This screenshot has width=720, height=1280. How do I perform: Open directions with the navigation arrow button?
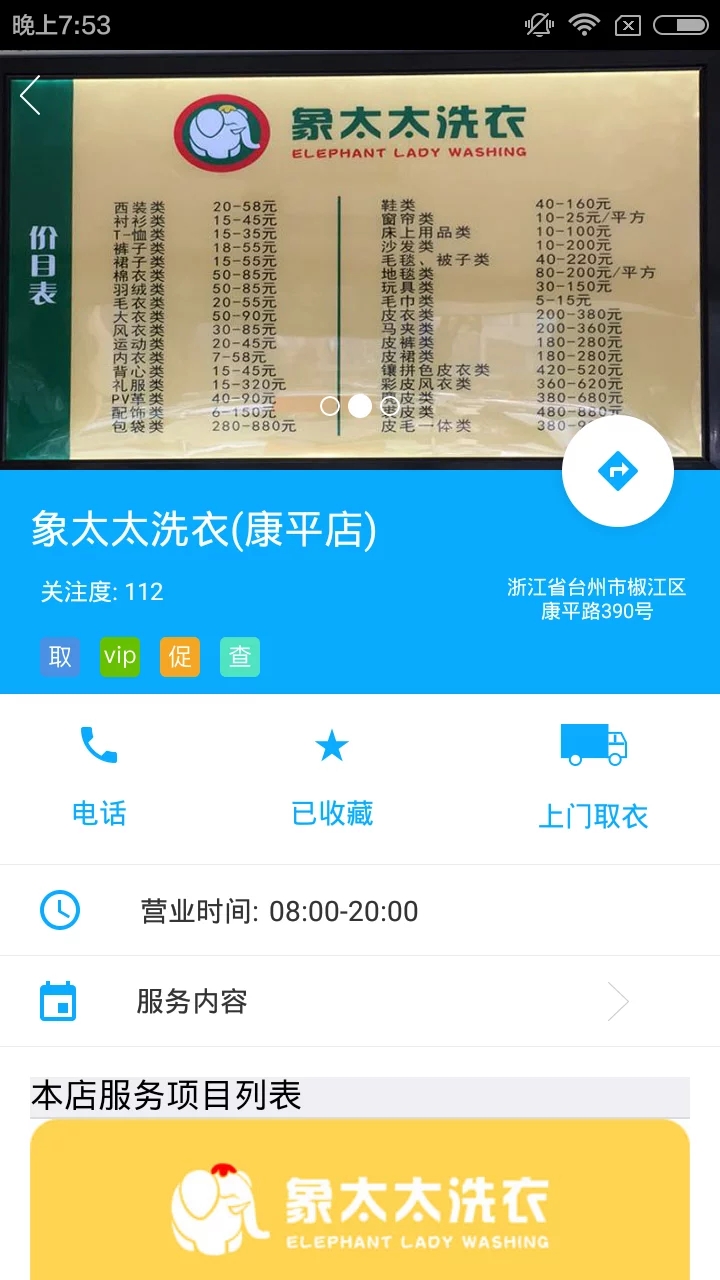[x=617, y=471]
